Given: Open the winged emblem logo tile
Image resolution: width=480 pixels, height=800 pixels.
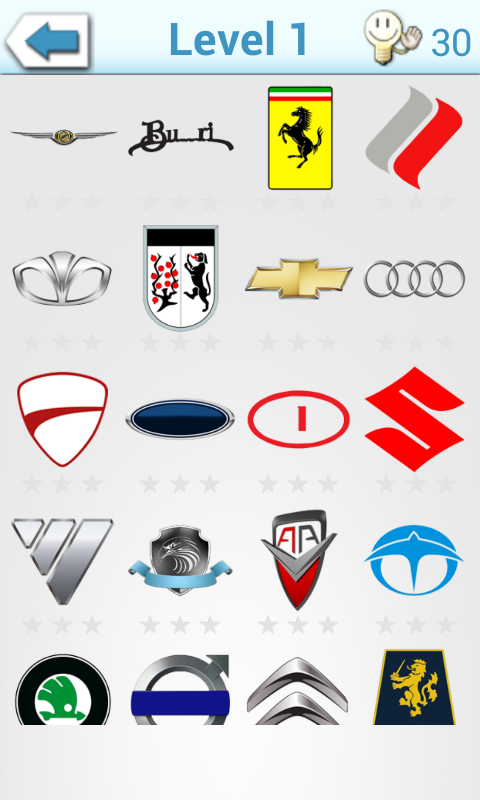Looking at the screenshot, I should (64, 136).
